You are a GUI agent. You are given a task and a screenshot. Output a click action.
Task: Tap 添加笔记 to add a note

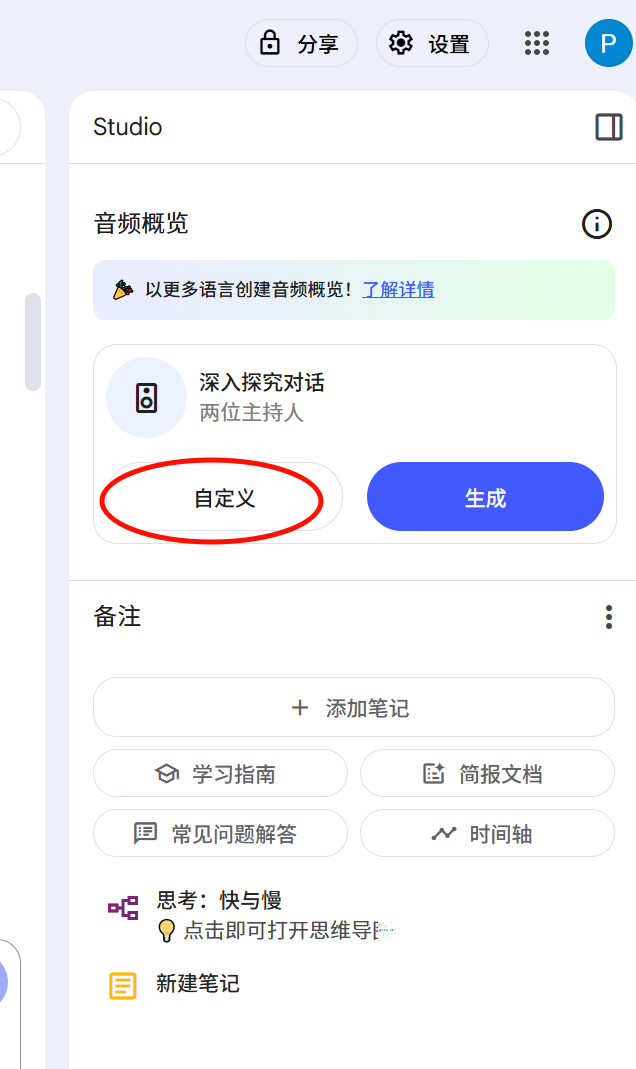coord(354,708)
